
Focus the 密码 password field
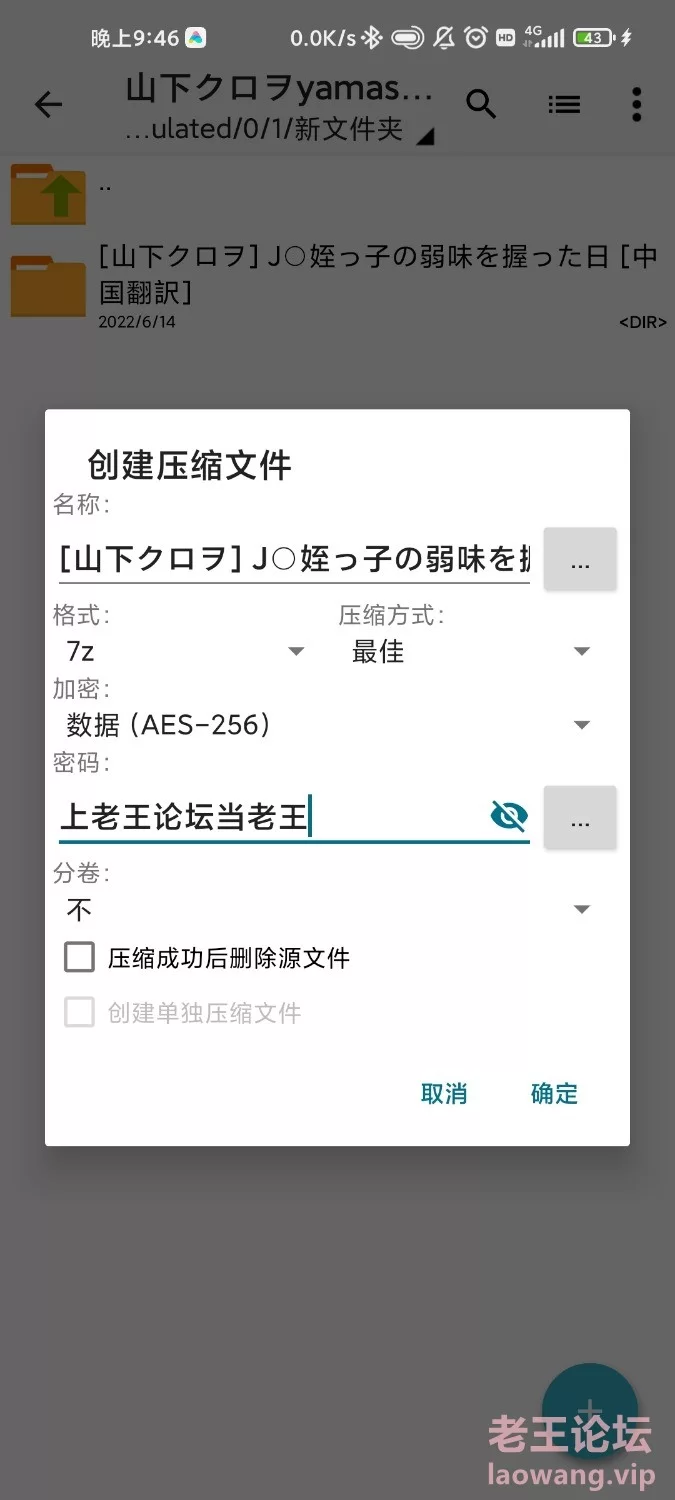point(294,817)
